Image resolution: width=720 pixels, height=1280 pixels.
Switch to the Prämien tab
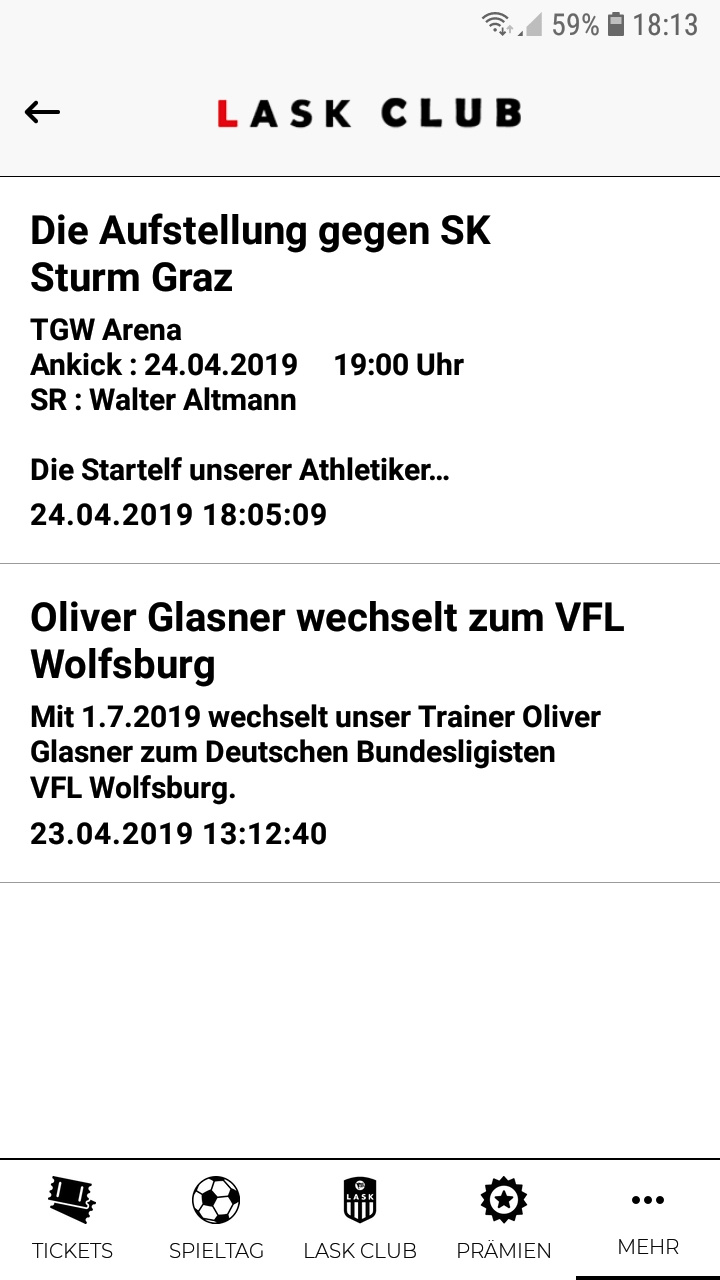coord(504,1220)
